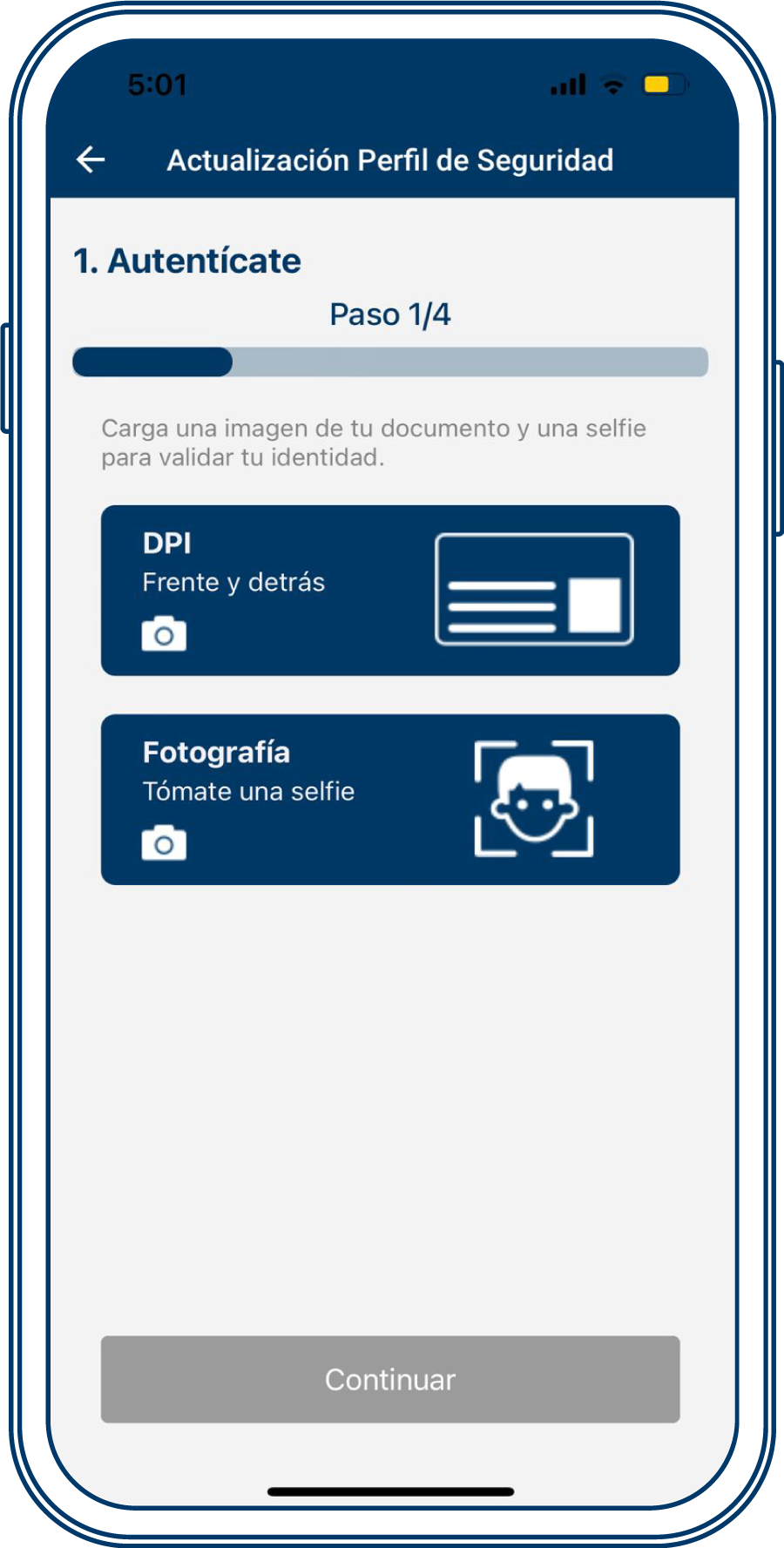
Task: Open the Fotografía selfie capture card
Action: click(x=390, y=799)
